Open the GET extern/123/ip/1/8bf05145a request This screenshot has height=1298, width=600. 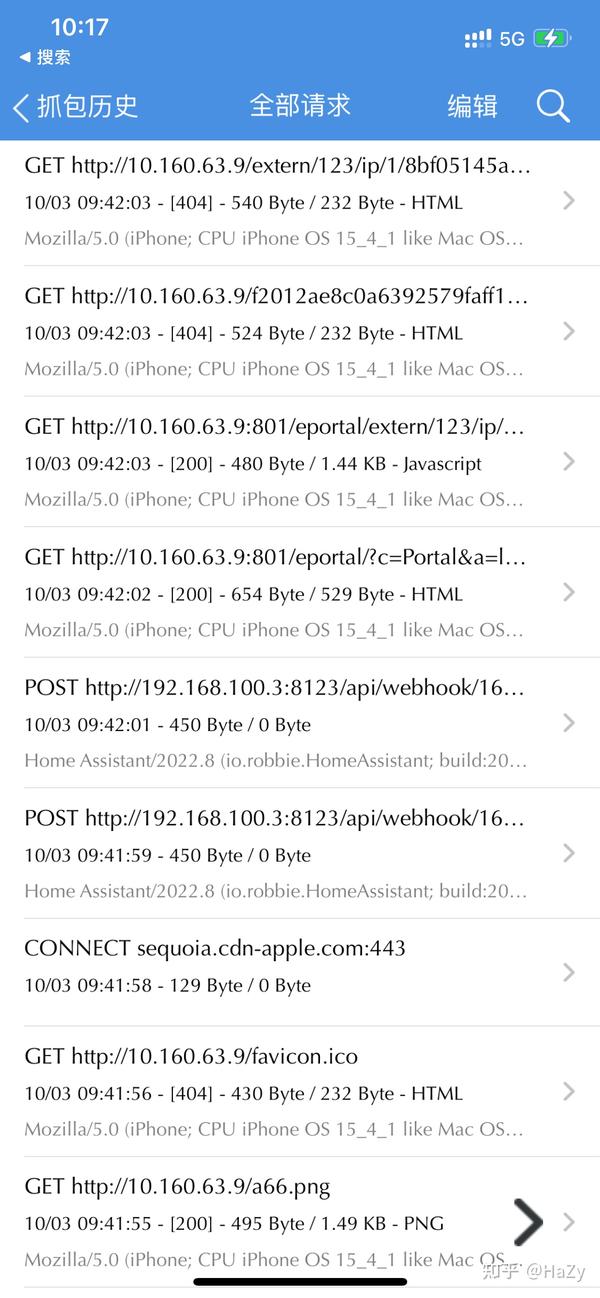[x=290, y=201]
